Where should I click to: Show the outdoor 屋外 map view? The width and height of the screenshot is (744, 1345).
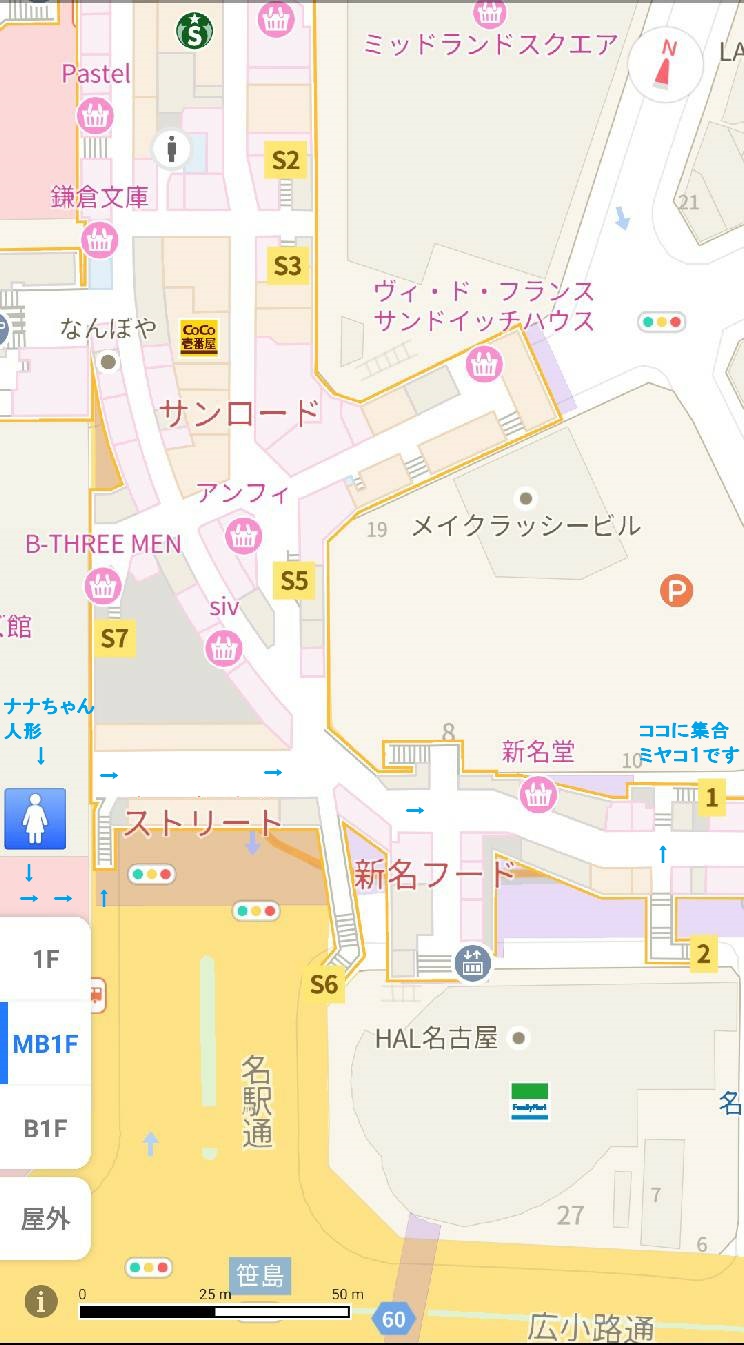pyautogui.click(x=46, y=1218)
